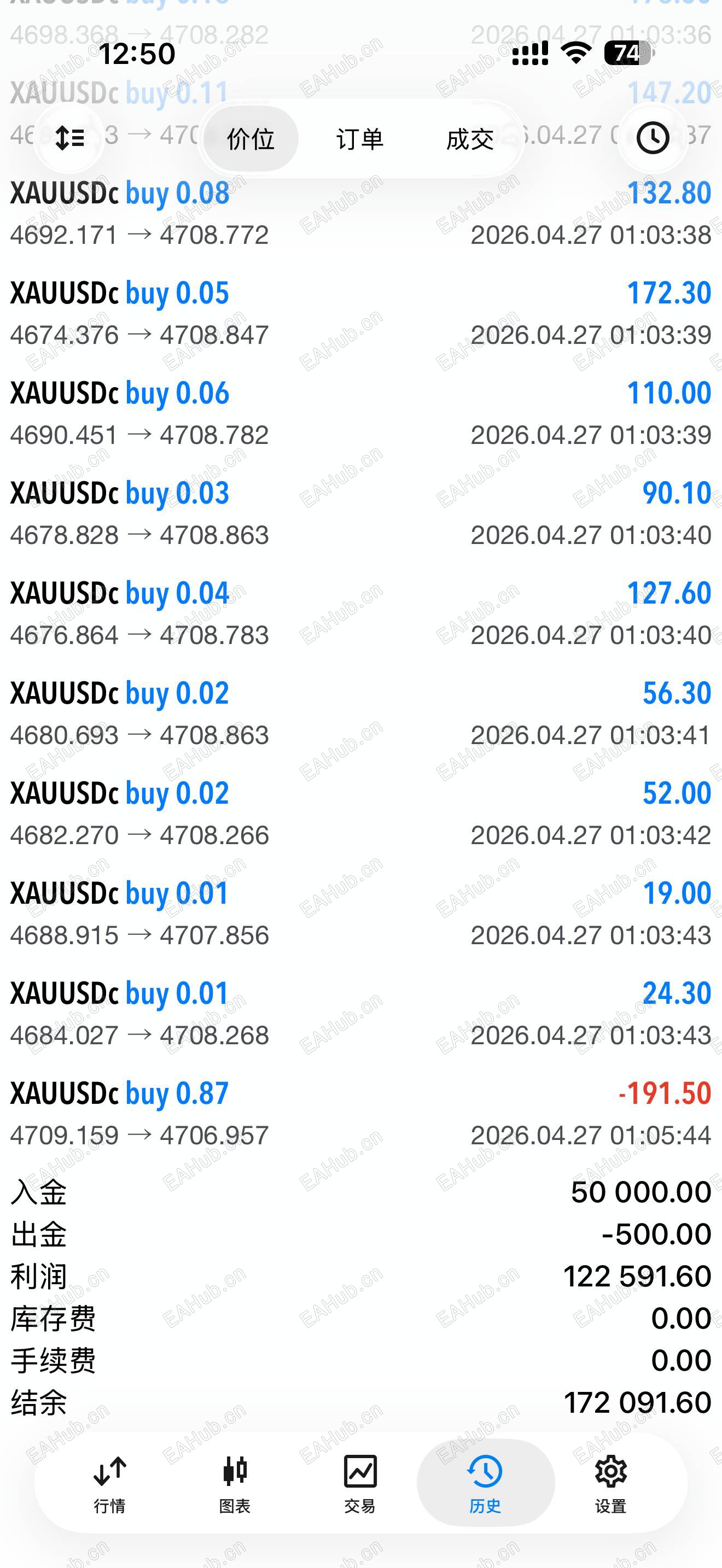View the losing buy 0.87 trade at -191.50
The width and height of the screenshot is (722, 1568).
click(x=360, y=1114)
